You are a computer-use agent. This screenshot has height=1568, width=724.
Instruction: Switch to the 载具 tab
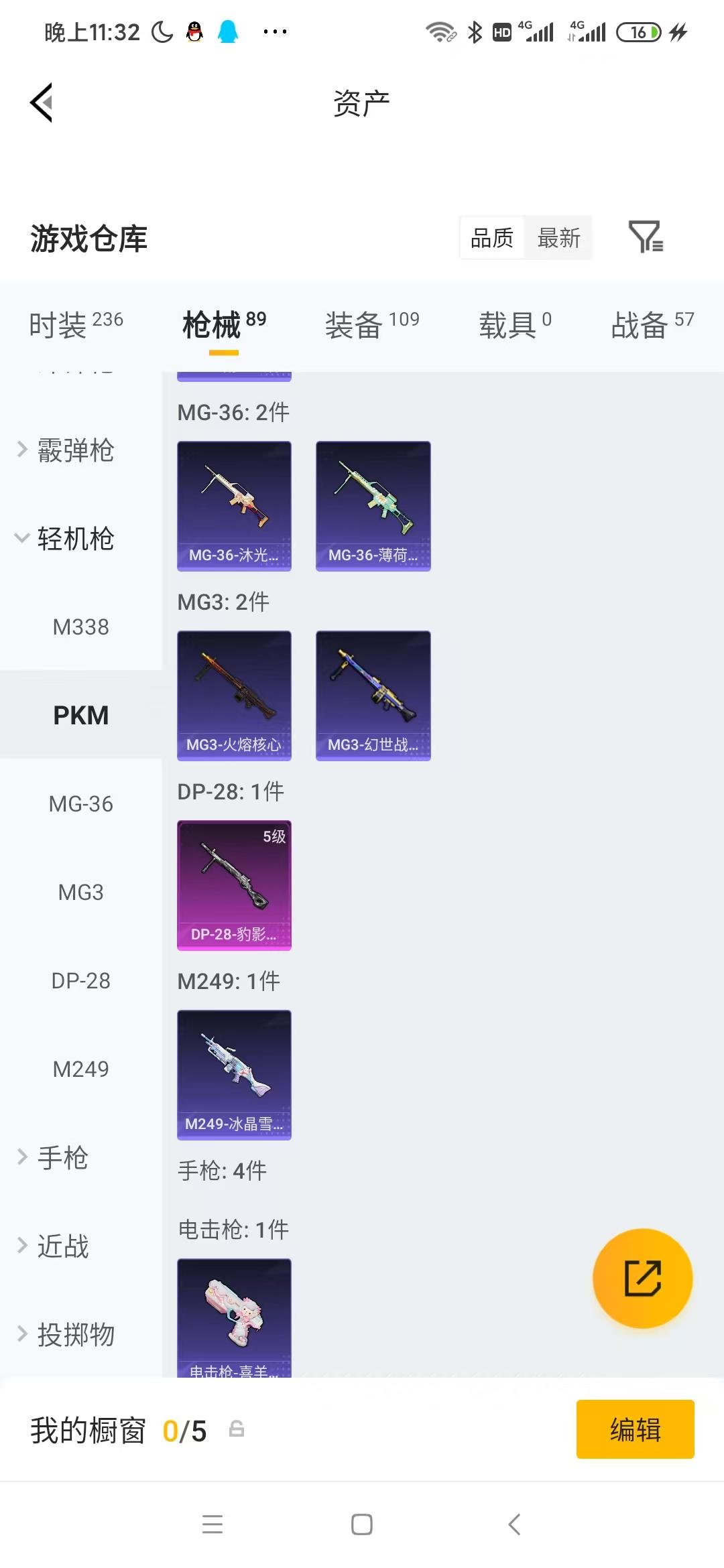tap(515, 324)
